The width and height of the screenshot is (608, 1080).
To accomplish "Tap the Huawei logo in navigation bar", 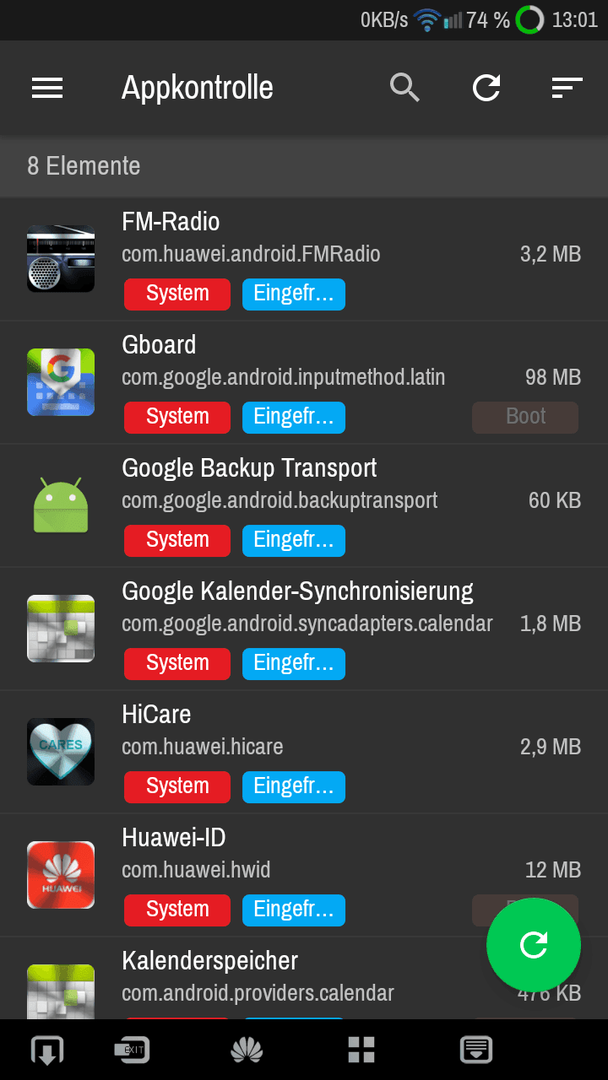I will click(247, 1050).
